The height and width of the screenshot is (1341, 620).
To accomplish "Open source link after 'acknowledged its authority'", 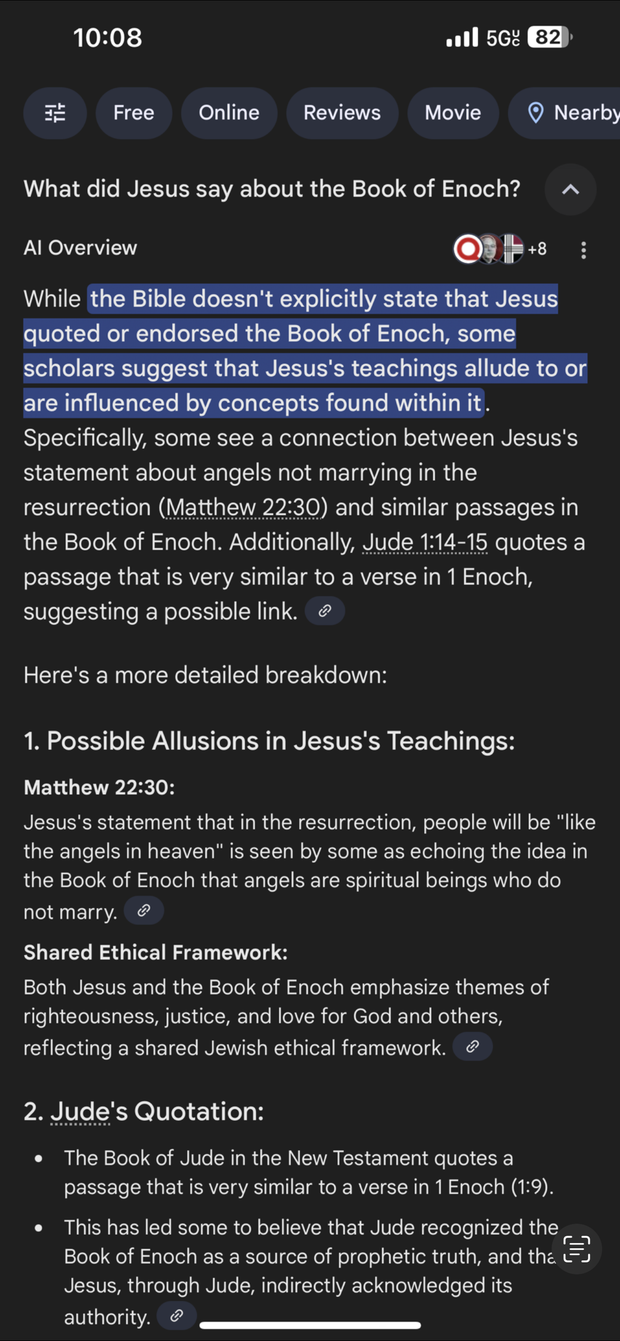I will [176, 1316].
